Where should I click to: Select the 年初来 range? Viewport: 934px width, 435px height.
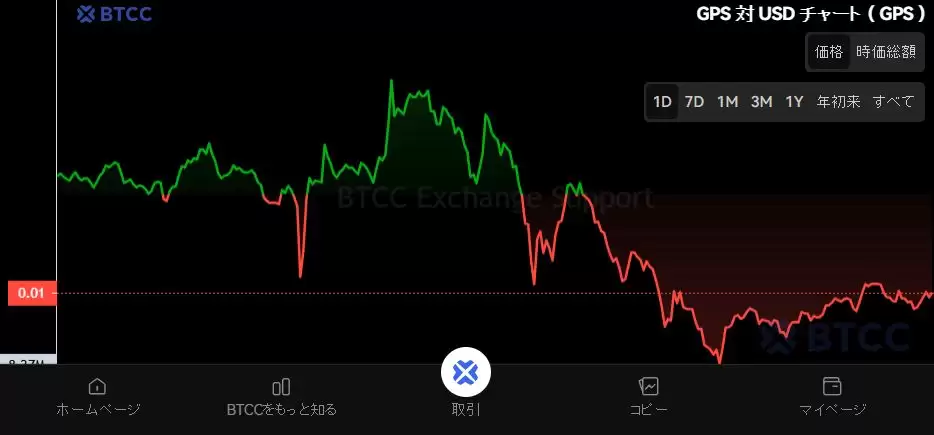click(x=838, y=101)
